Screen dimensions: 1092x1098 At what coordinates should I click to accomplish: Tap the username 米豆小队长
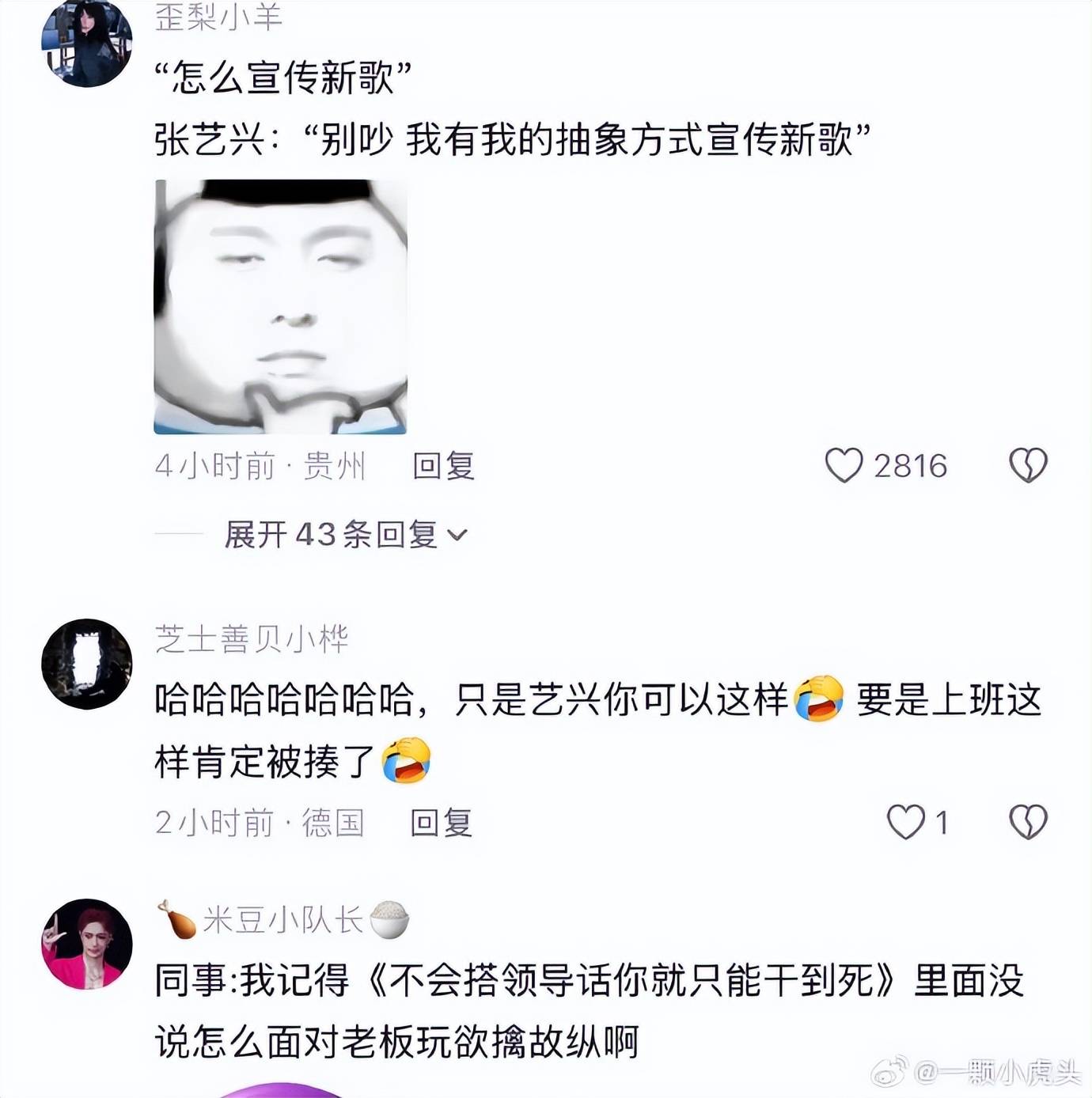coord(282,920)
